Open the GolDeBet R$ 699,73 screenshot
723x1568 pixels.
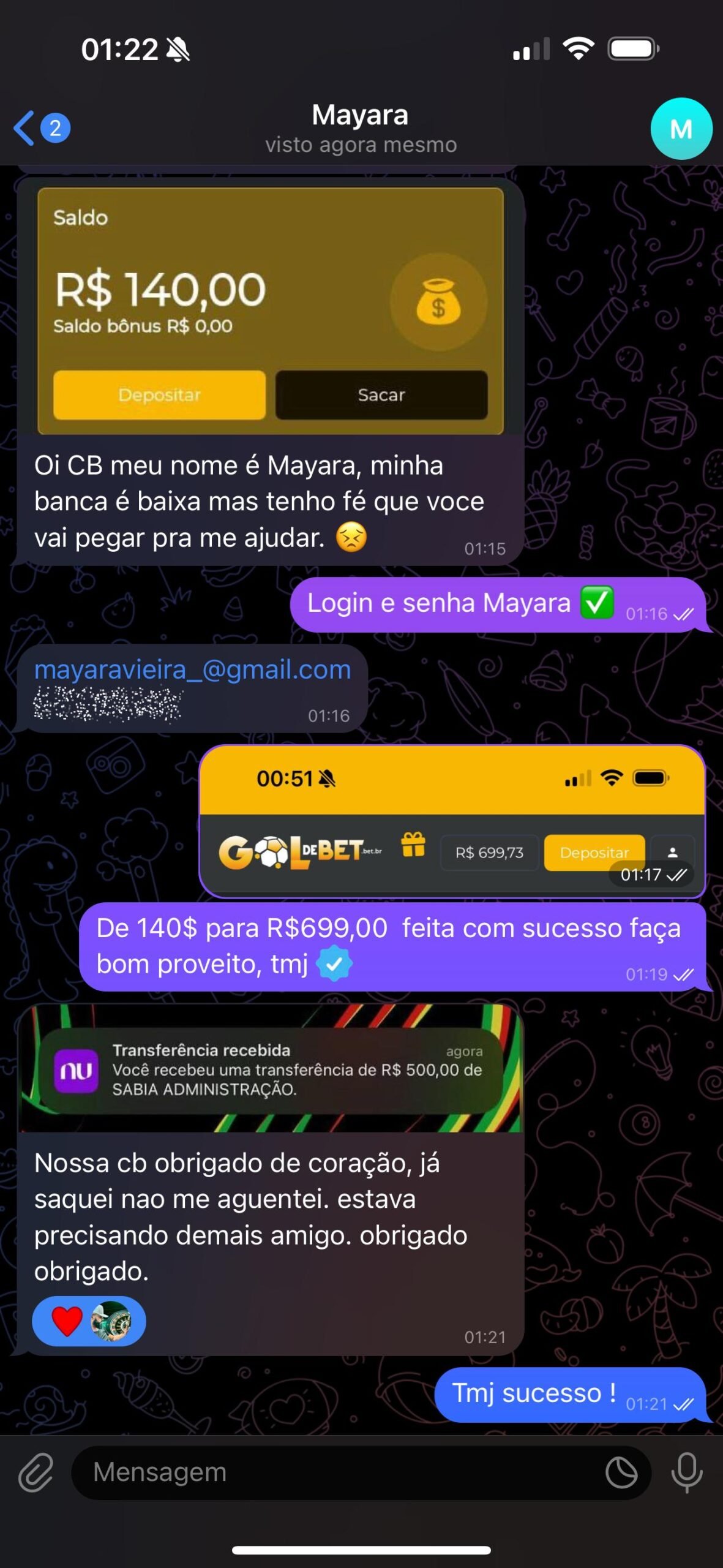[452, 821]
